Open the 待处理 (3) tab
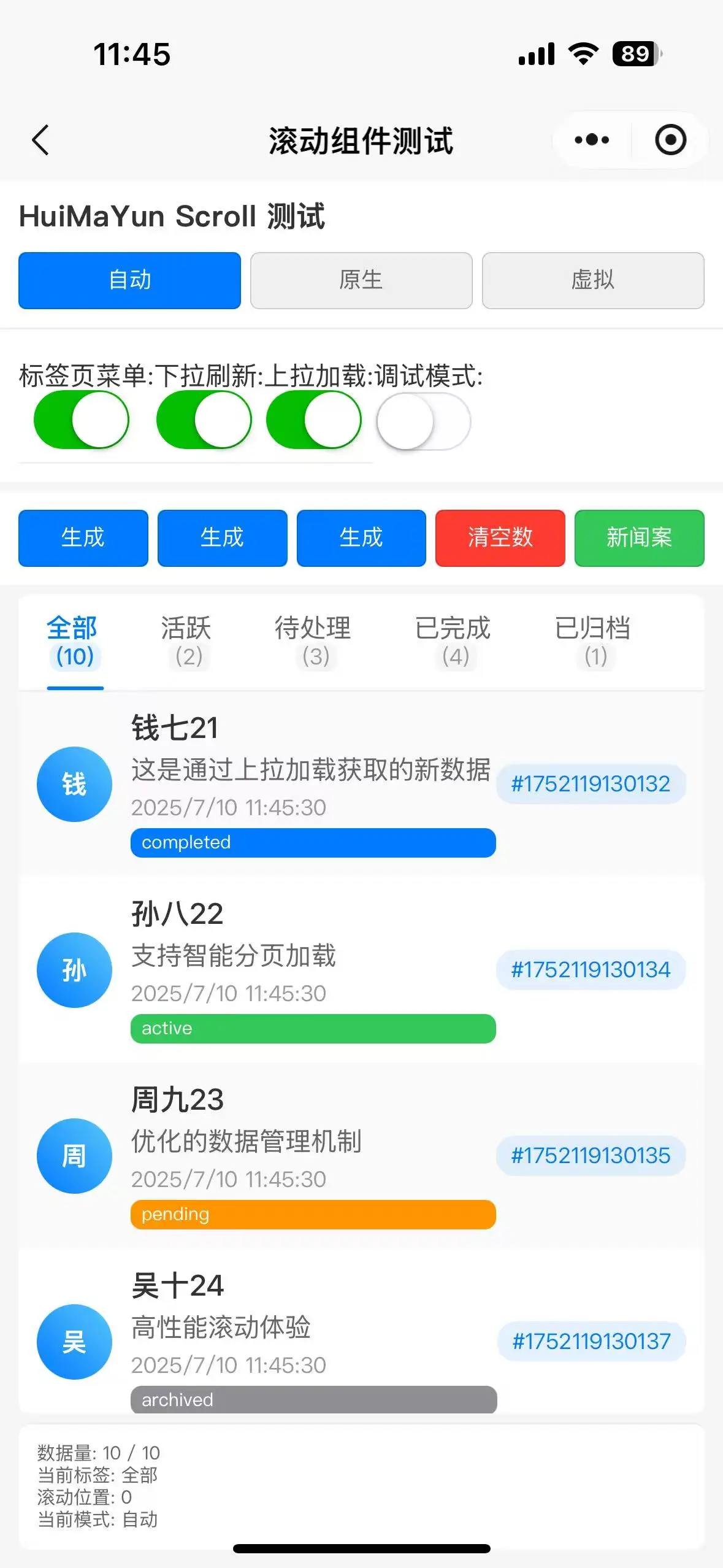 click(314, 642)
